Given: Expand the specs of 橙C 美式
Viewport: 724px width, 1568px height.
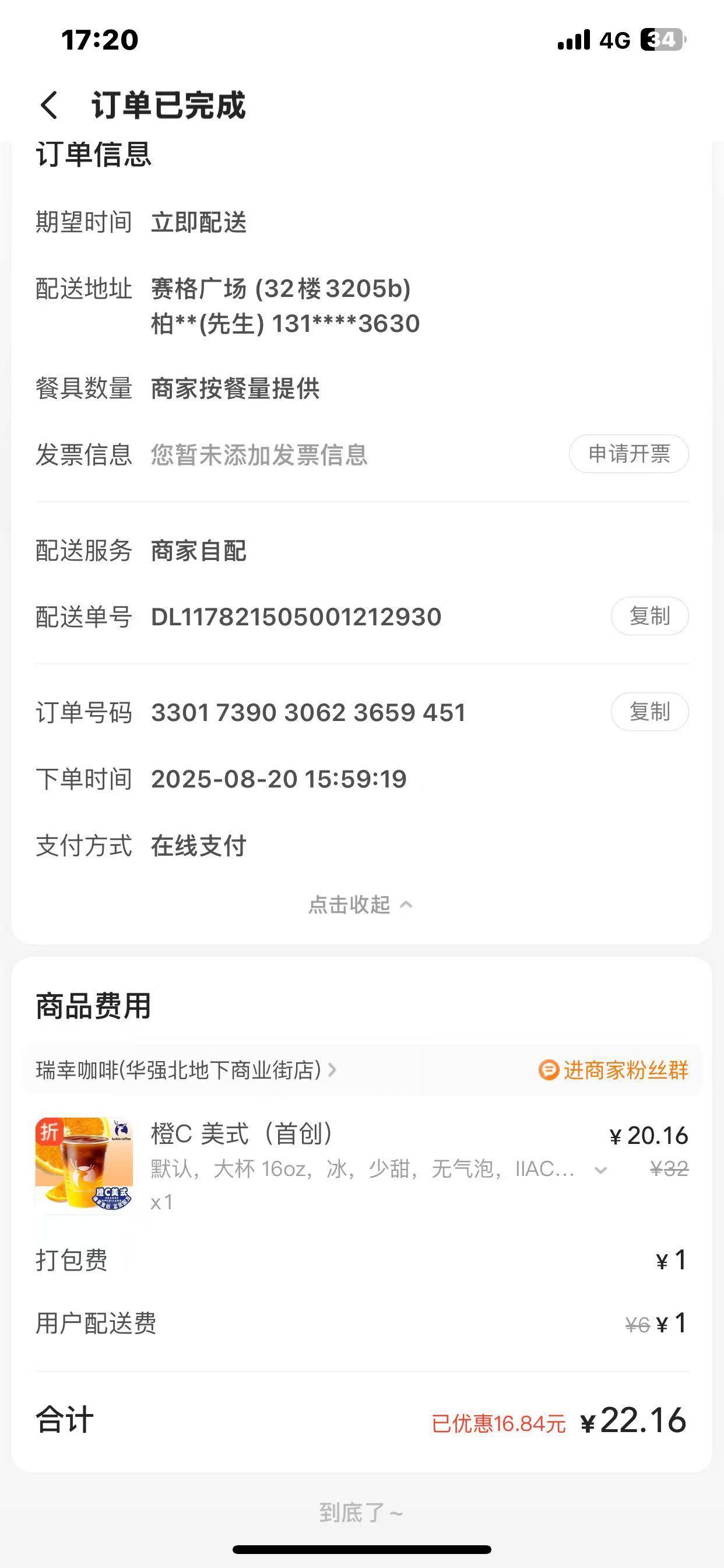Looking at the screenshot, I should 600,1170.
